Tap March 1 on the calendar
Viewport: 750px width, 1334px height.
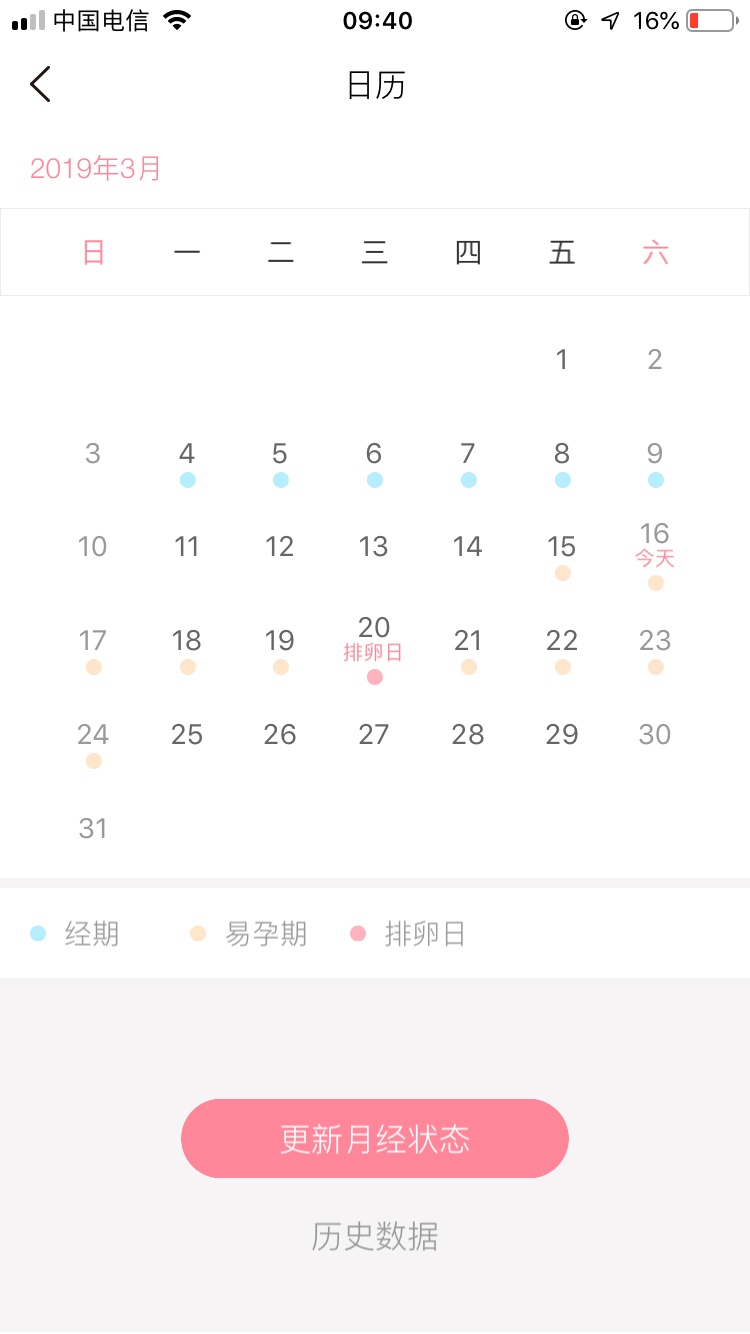[x=562, y=359]
